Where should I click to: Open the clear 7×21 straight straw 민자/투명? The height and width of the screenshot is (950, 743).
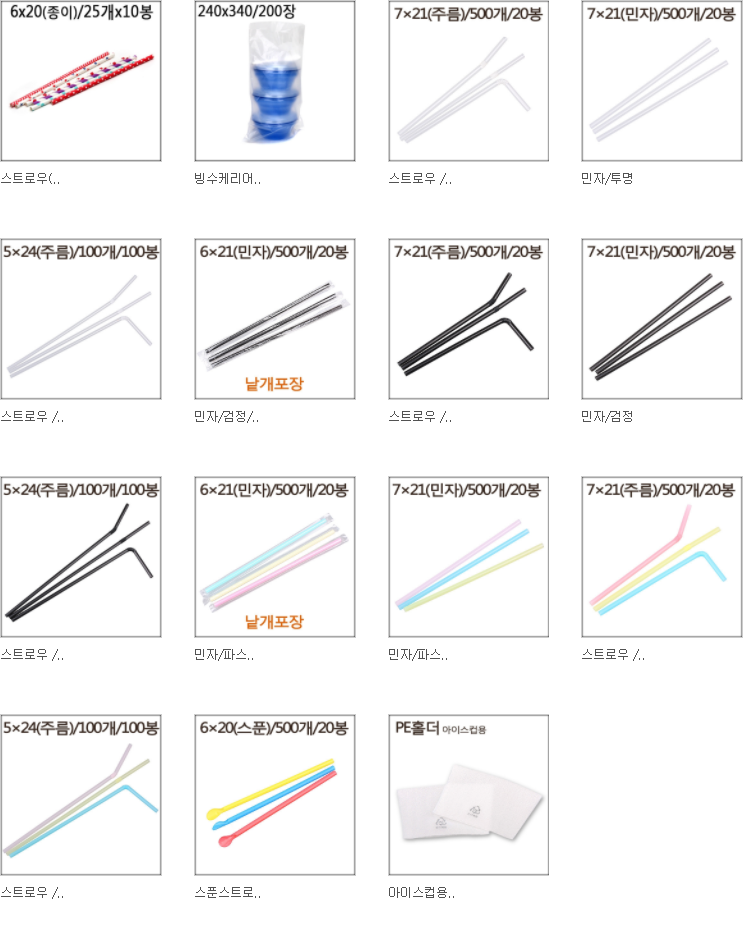point(662,82)
